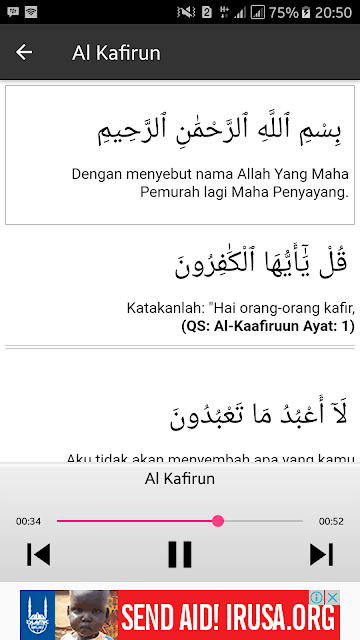Image resolution: width=360 pixels, height=640 pixels.
Task: Pause the Al Kafirun recitation
Action: [x=180, y=554]
